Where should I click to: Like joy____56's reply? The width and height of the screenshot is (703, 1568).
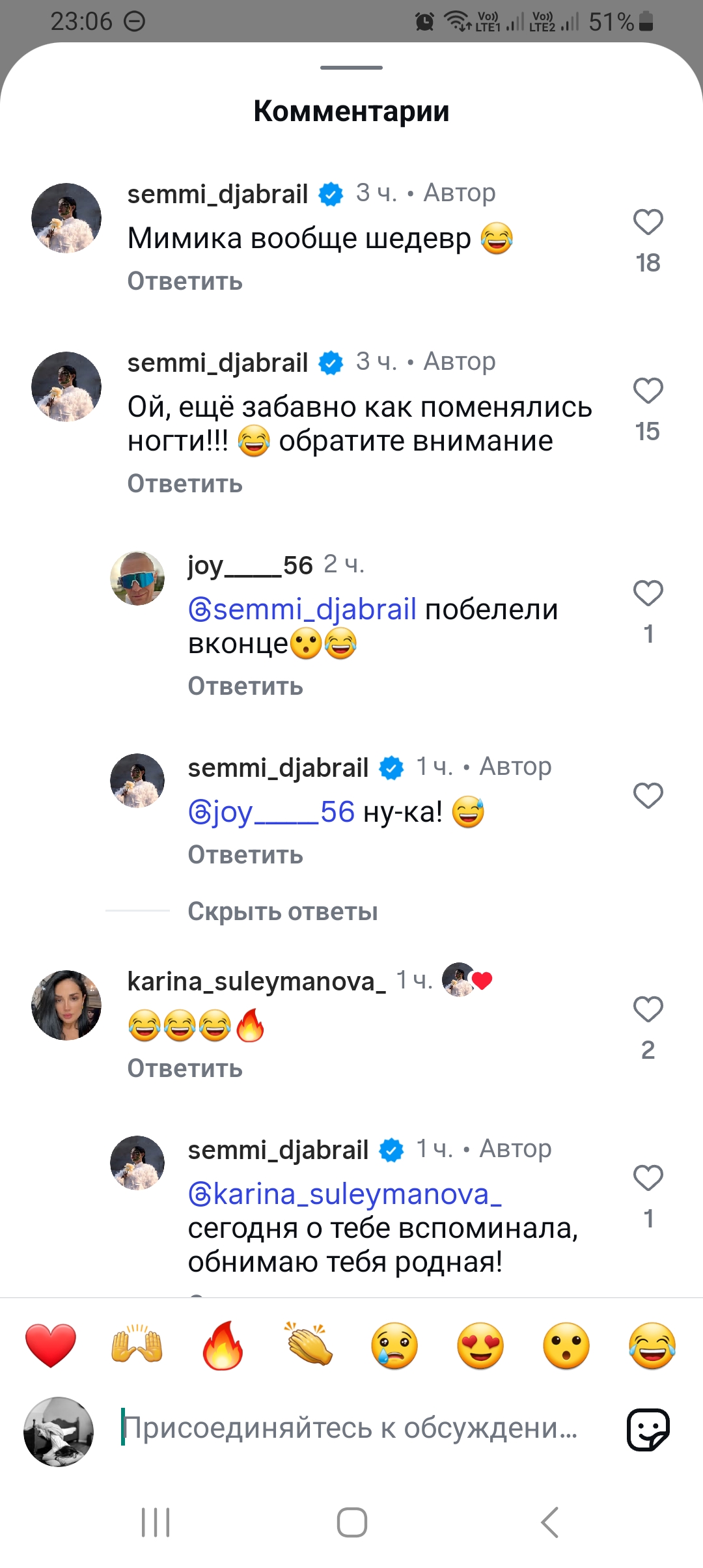point(648,593)
